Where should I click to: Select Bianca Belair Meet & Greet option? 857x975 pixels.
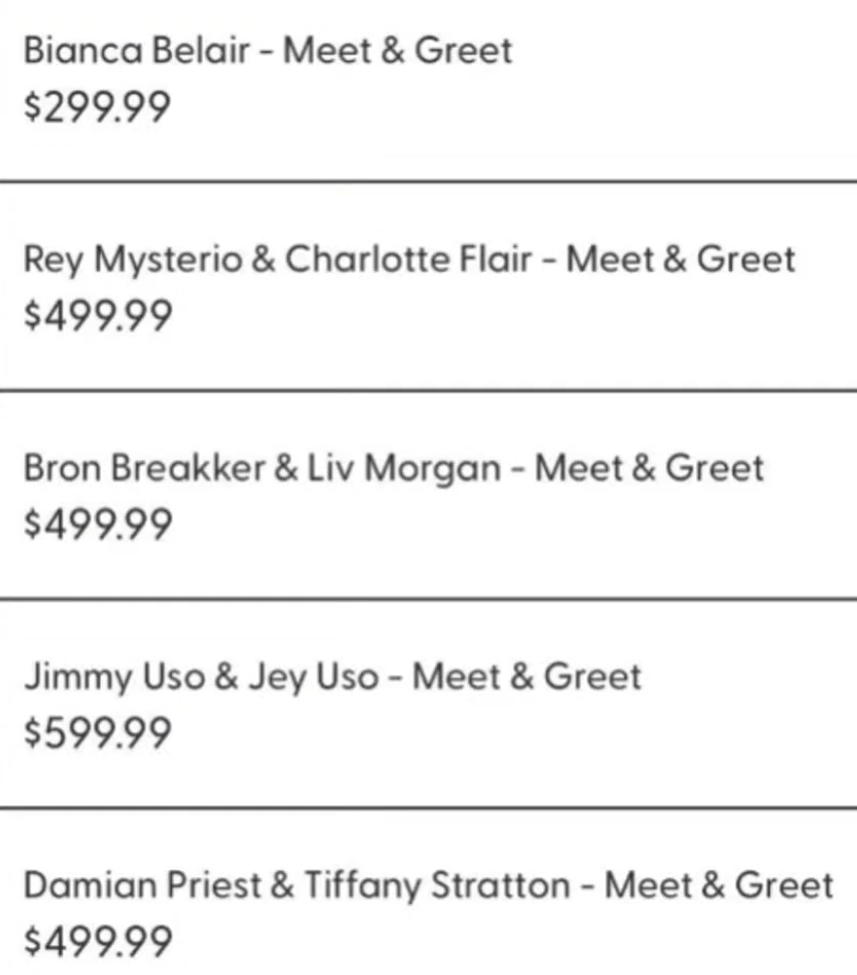[268, 50]
